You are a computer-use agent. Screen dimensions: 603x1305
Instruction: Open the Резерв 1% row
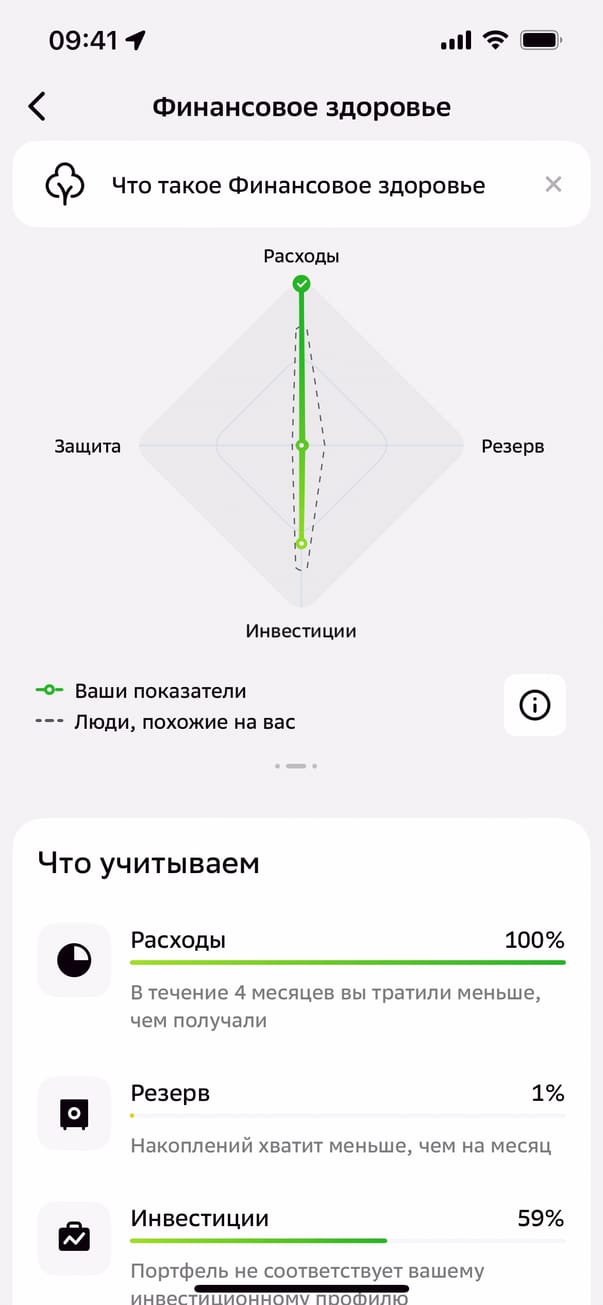[x=301, y=1117]
